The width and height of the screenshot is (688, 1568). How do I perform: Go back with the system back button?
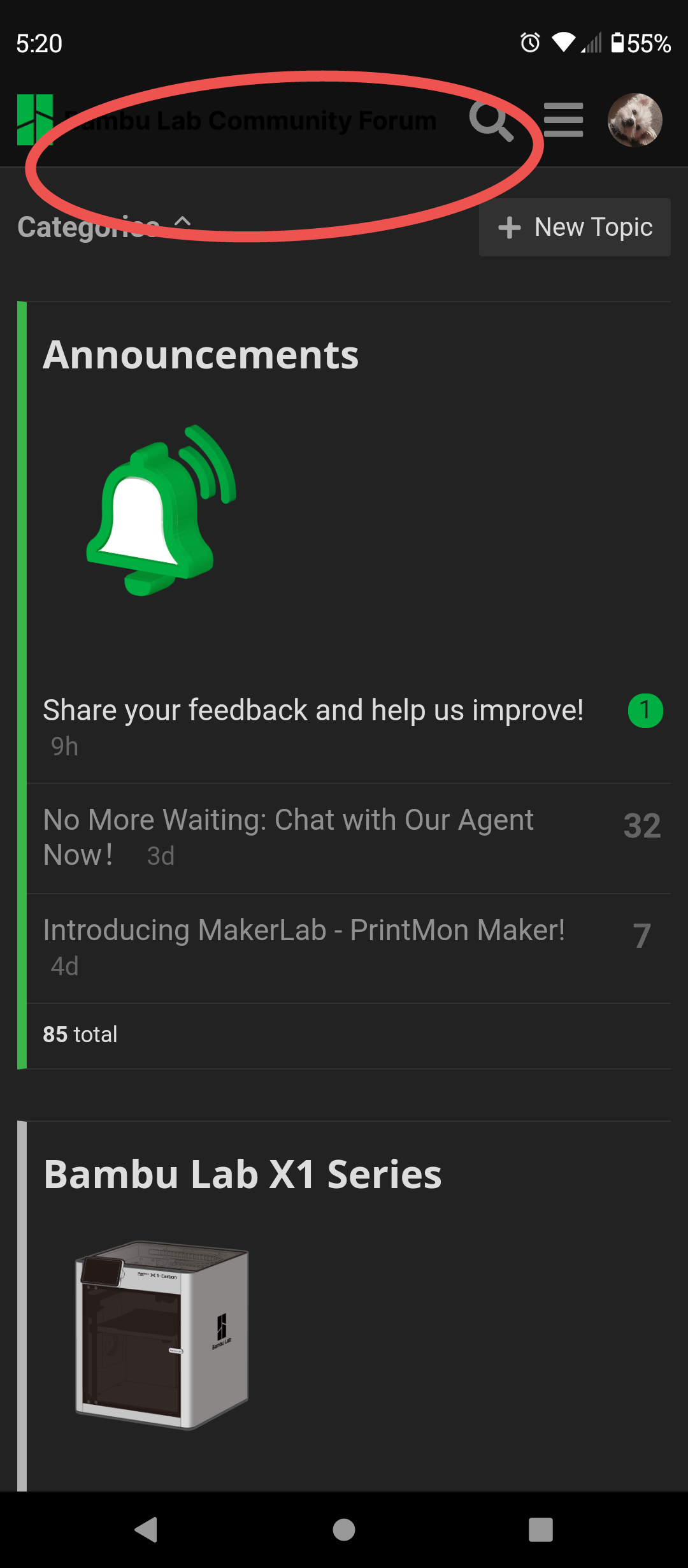tap(147, 1529)
